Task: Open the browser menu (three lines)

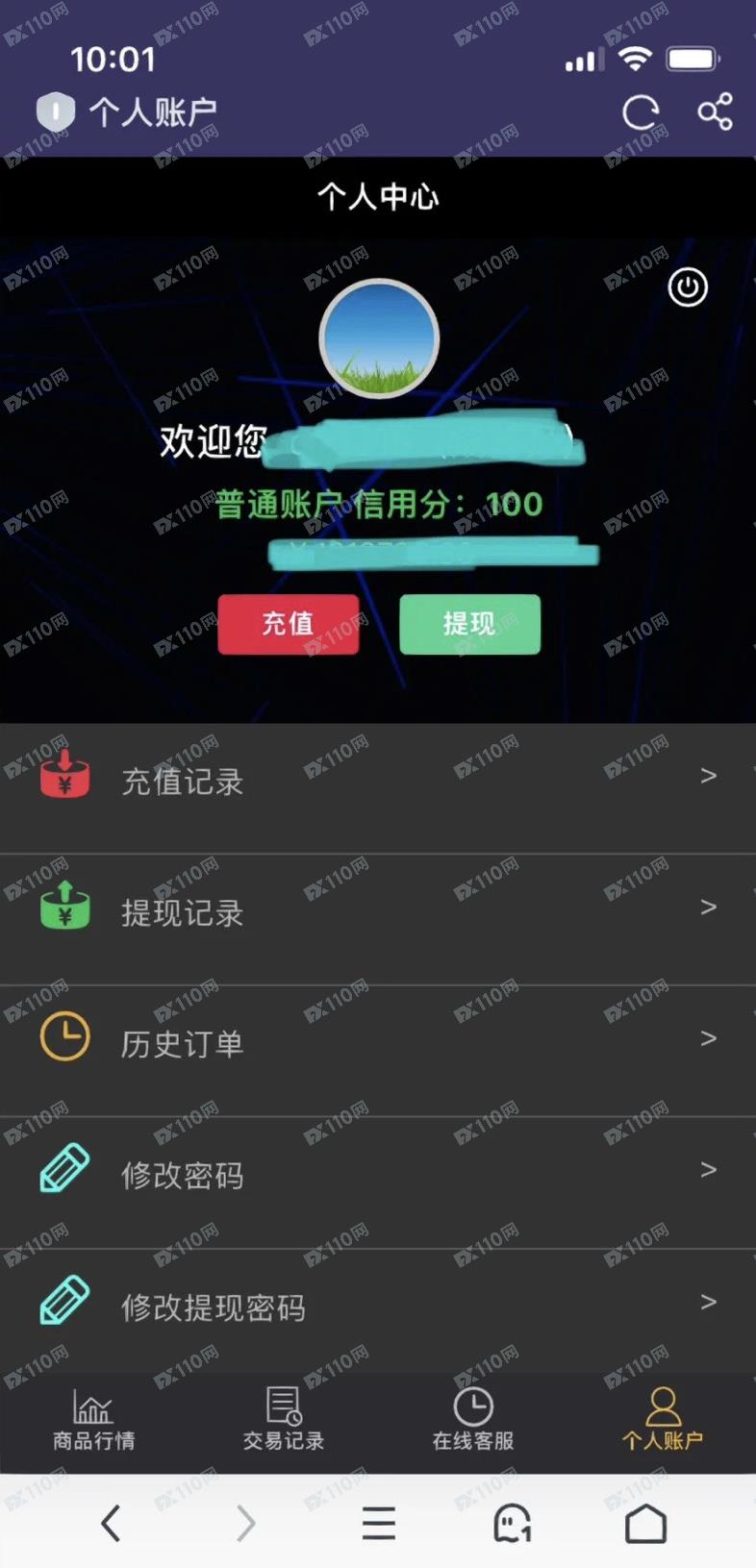Action: point(378,1524)
